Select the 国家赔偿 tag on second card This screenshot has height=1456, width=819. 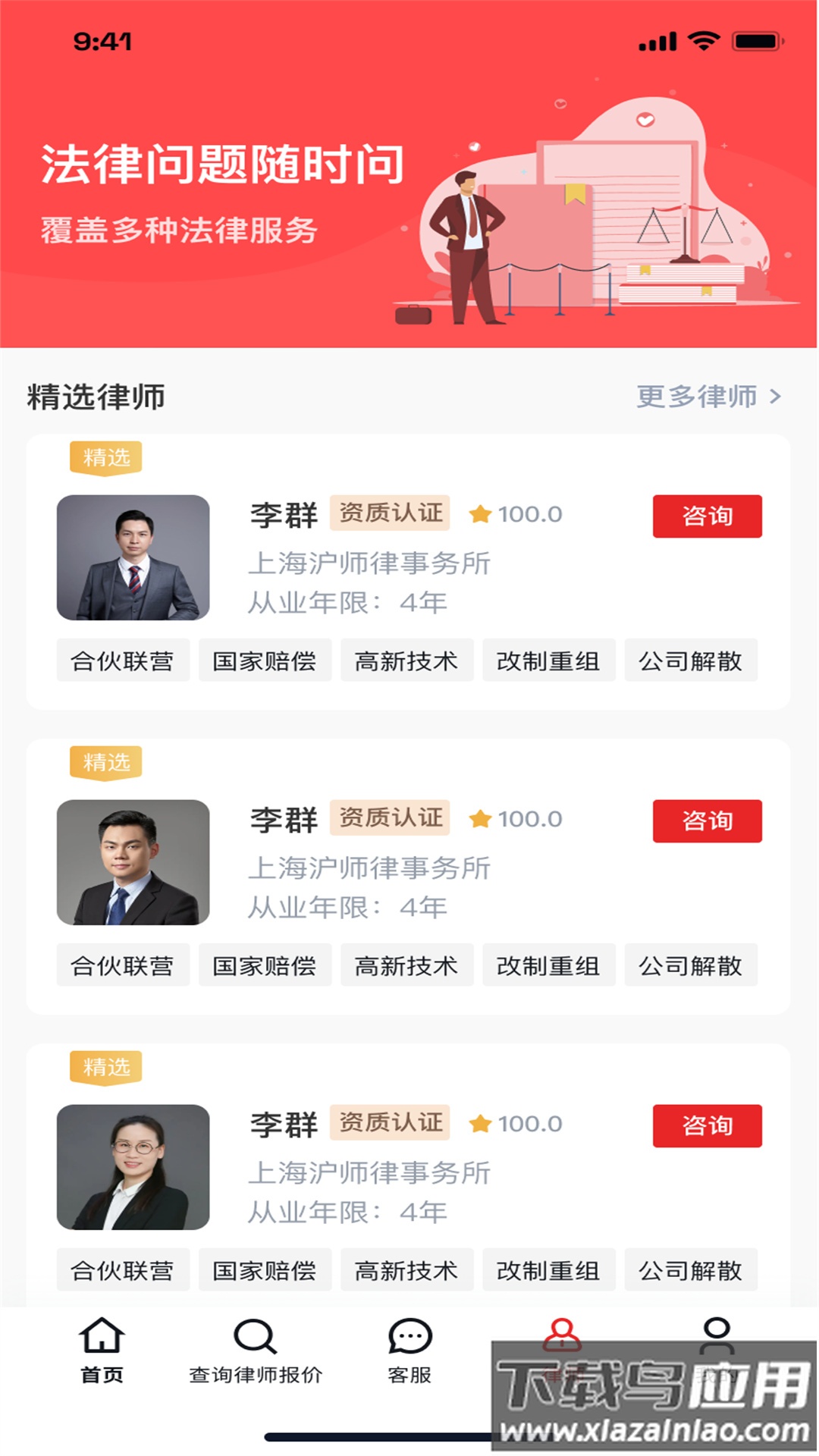(265, 965)
